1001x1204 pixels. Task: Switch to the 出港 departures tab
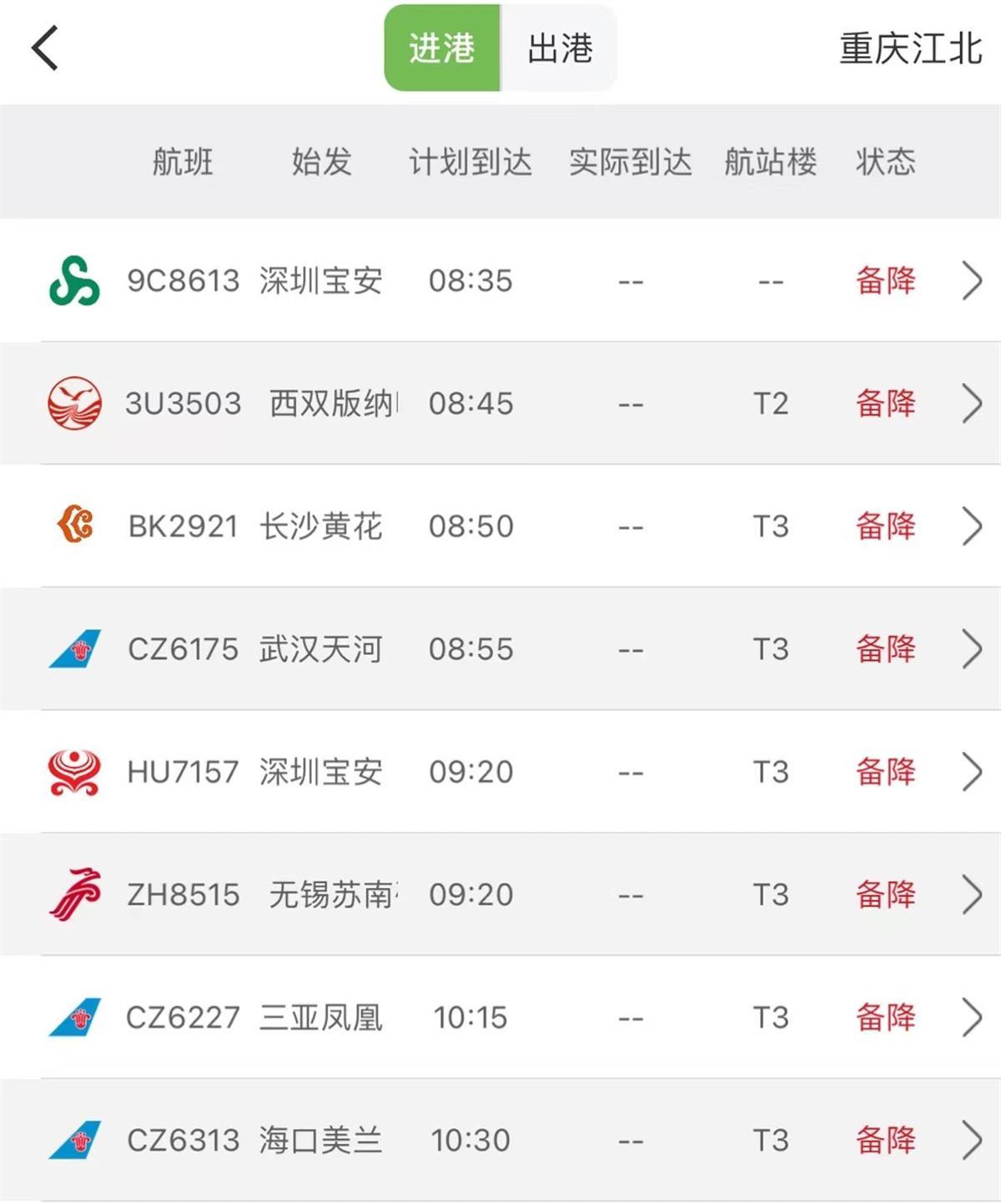tap(560, 48)
